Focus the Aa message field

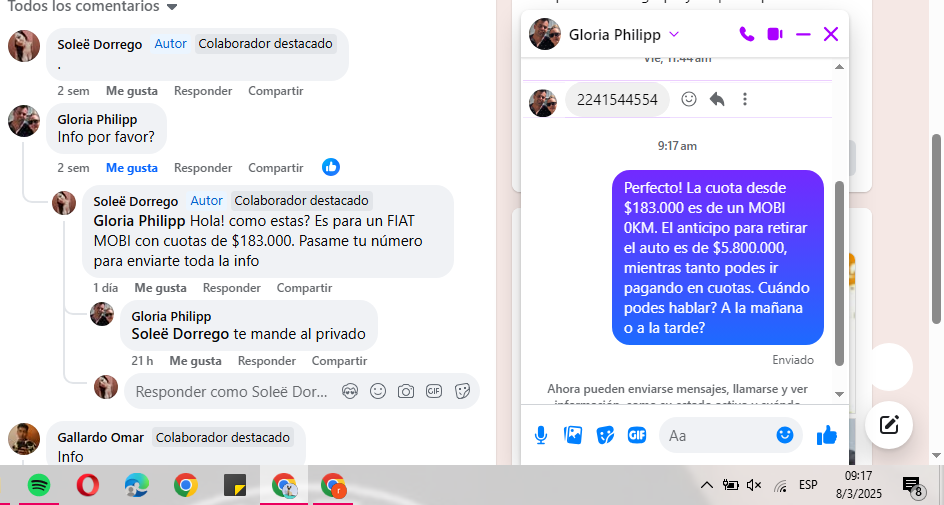pos(720,435)
